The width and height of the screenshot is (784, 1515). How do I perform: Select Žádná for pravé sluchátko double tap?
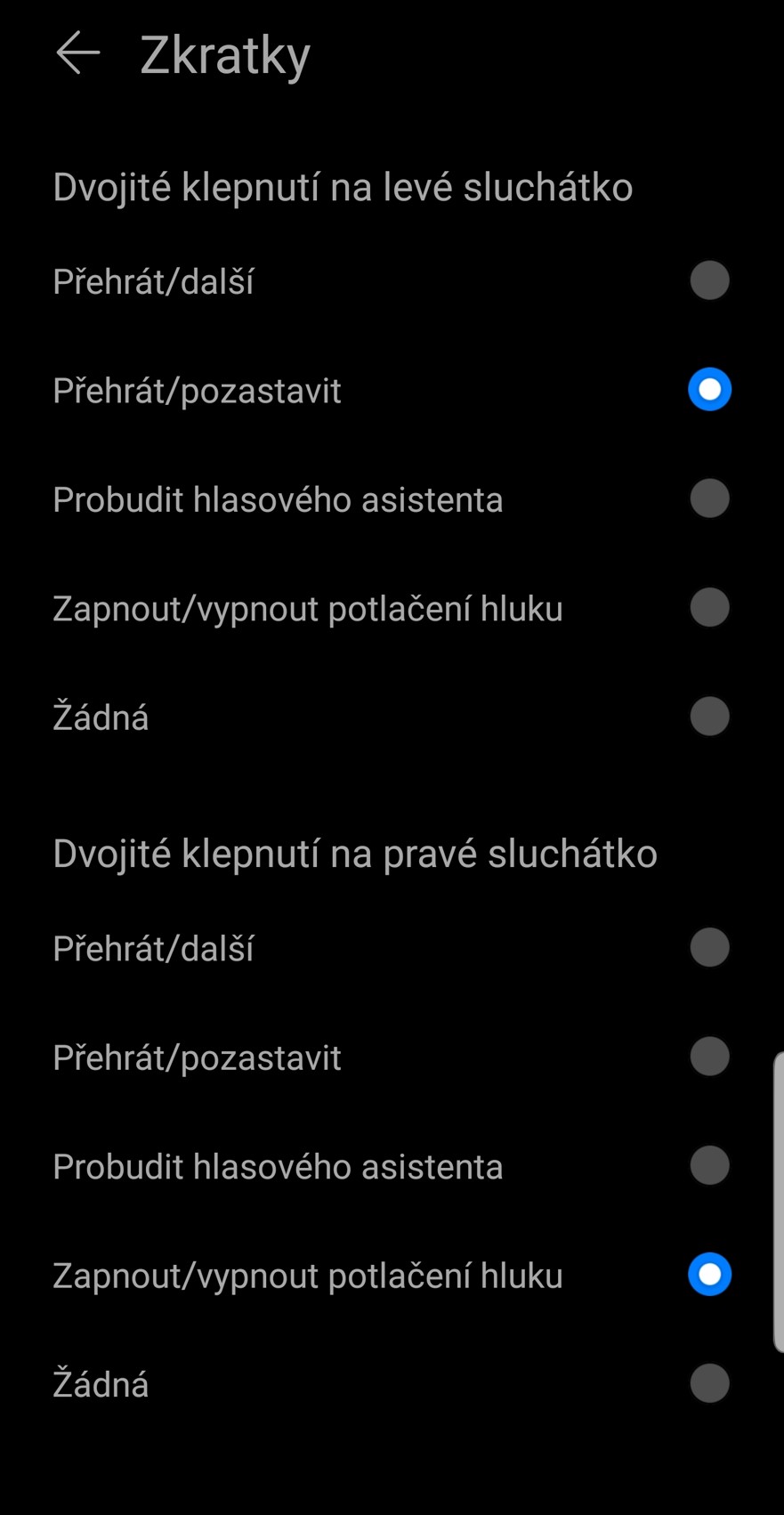tap(709, 1383)
